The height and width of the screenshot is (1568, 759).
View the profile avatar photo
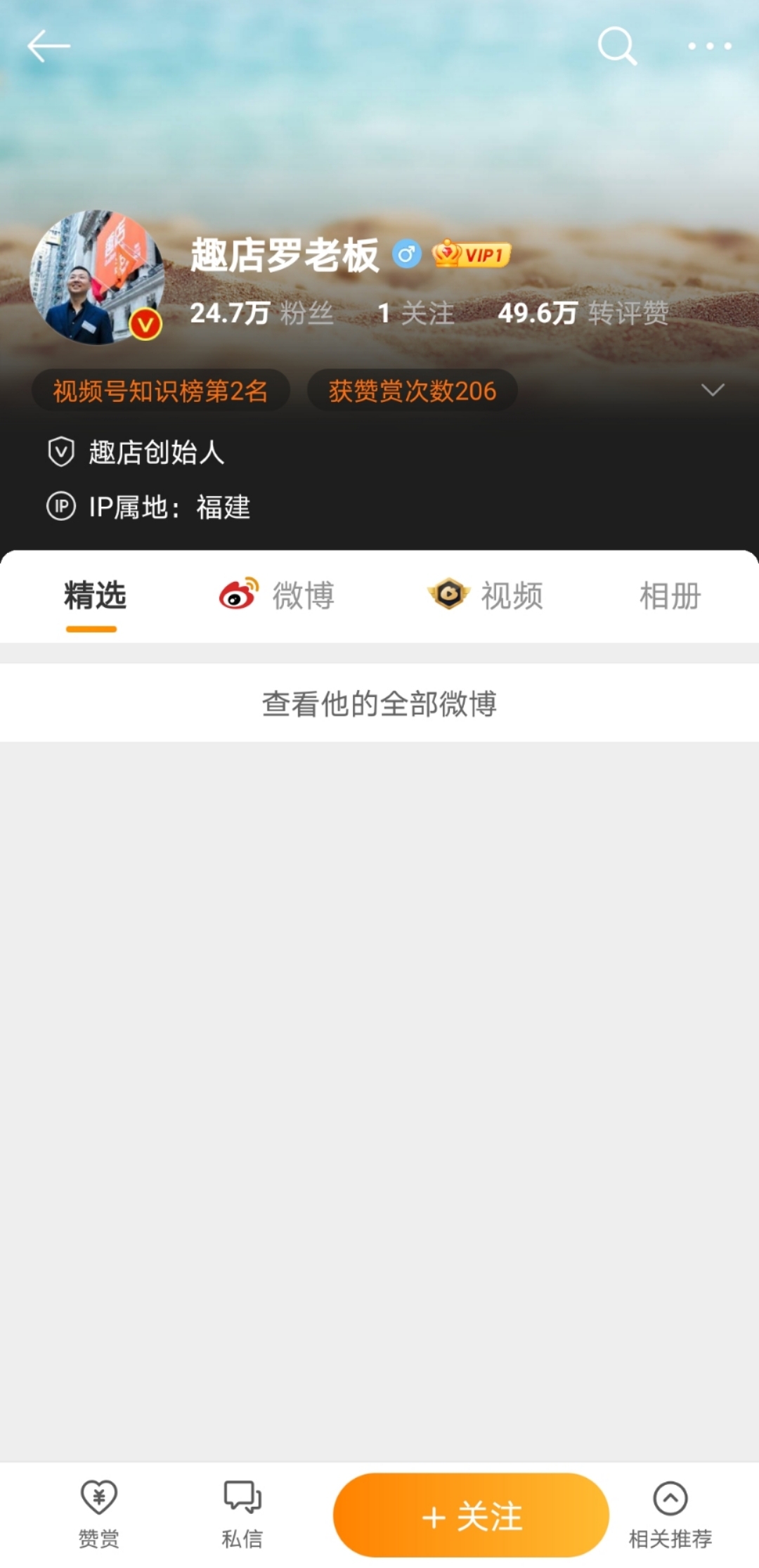pos(97,278)
